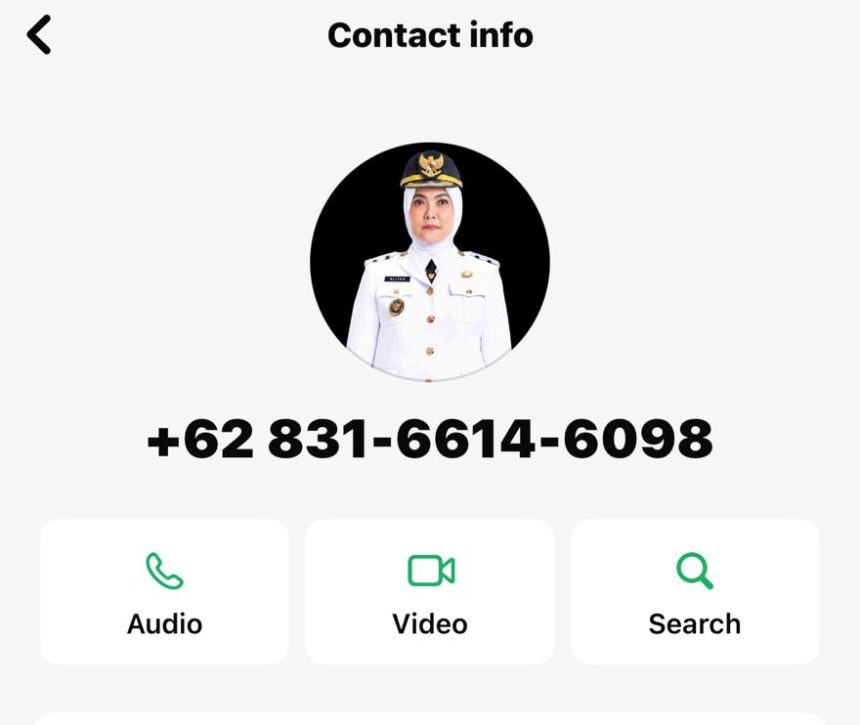Search within this chat
This screenshot has height=725, width=860.
tap(694, 591)
